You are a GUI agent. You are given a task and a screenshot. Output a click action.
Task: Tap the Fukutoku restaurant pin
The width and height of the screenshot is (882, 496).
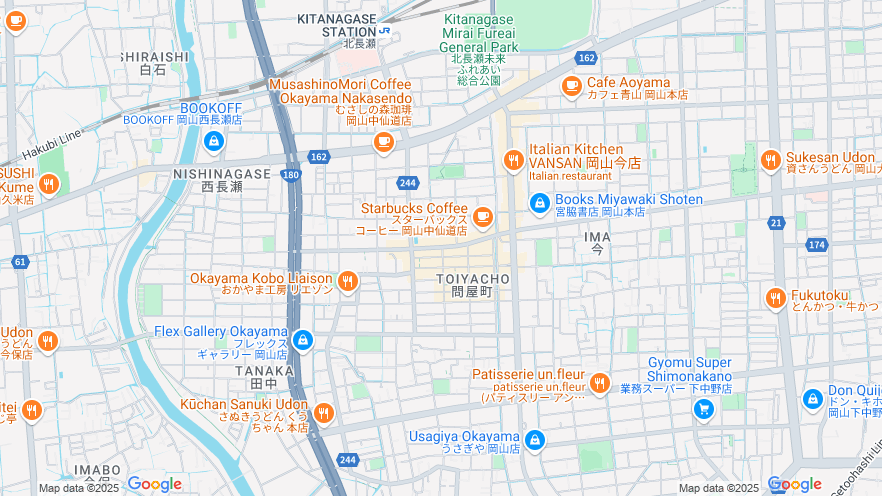[775, 298]
